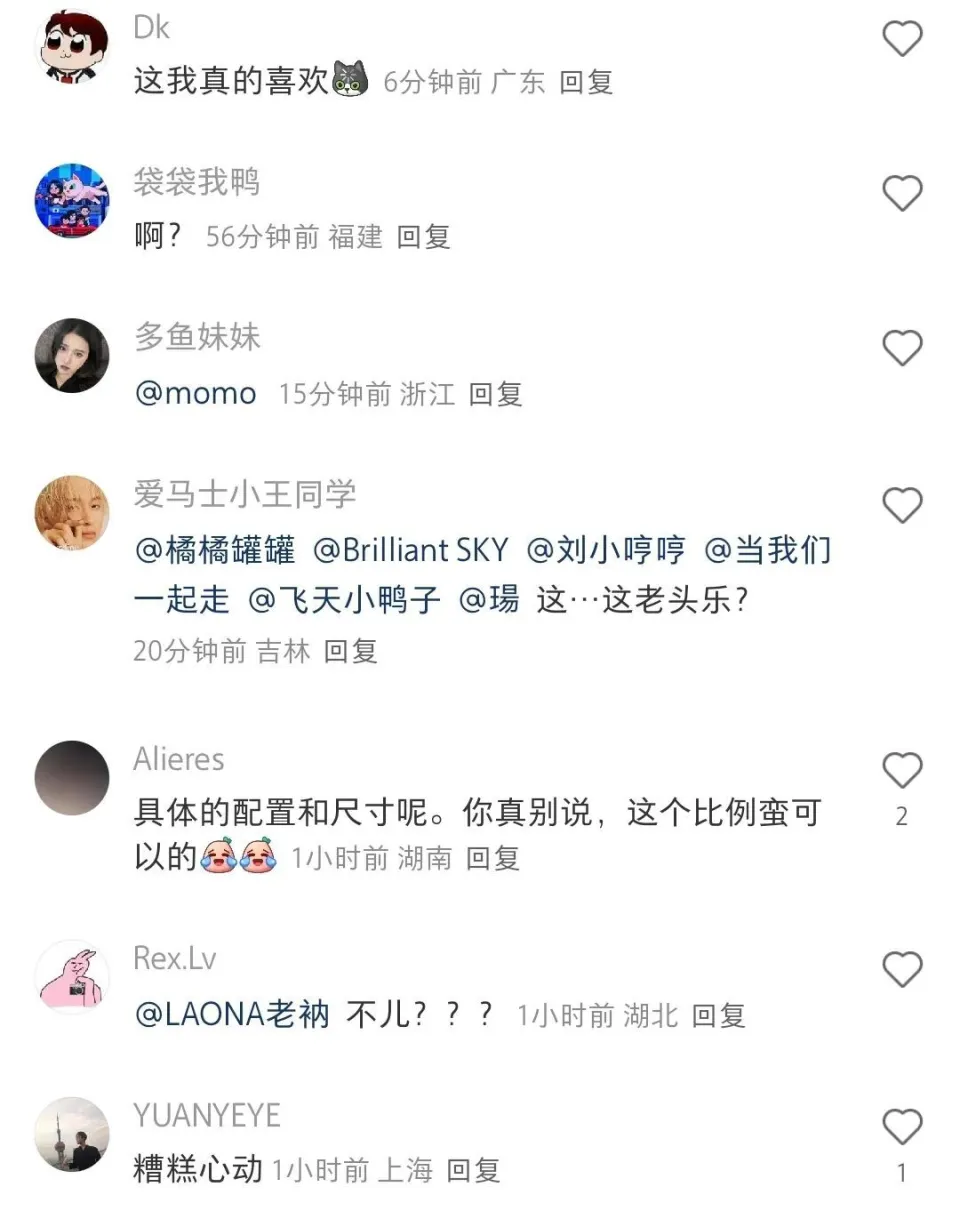Reply to Rex.Lv's comment

point(718,1016)
